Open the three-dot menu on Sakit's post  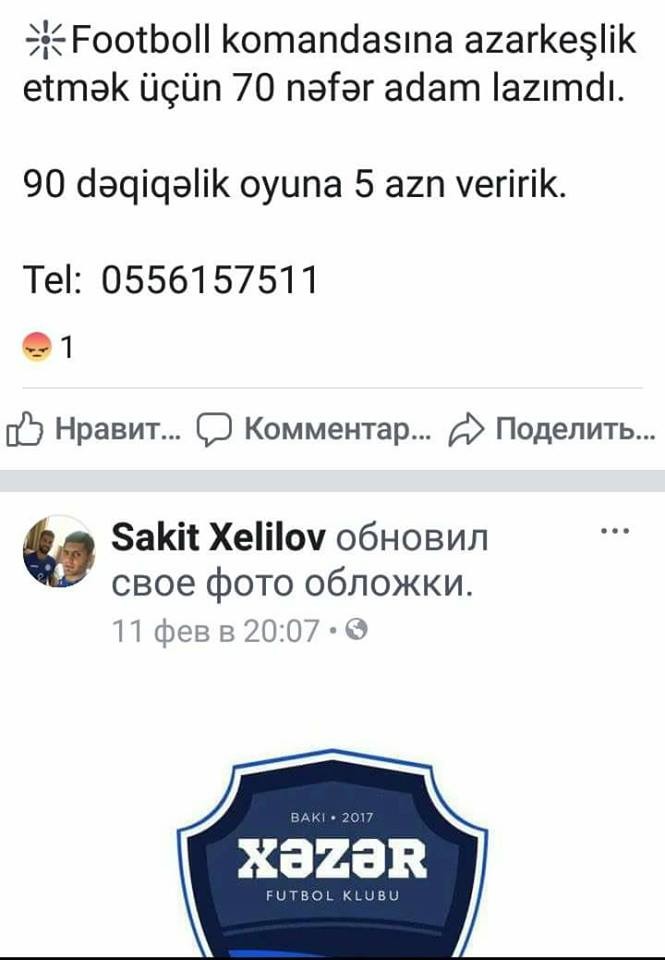click(x=615, y=531)
